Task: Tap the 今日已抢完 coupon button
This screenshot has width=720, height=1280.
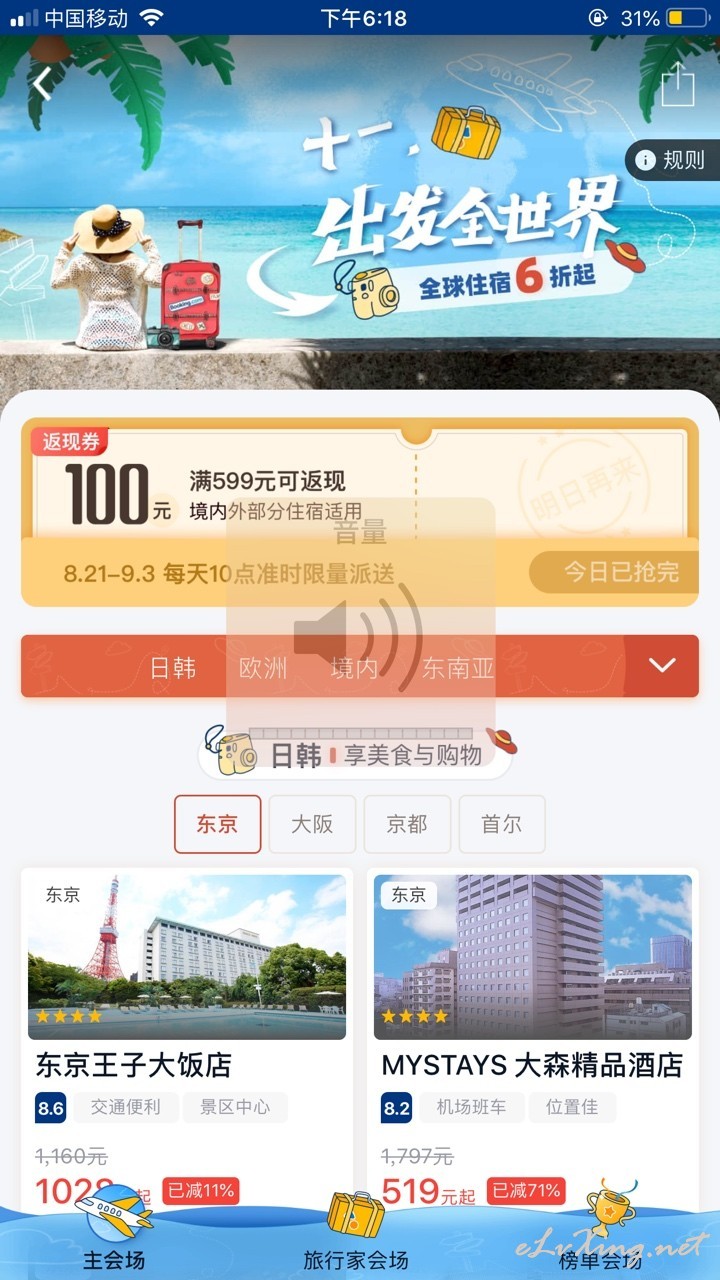Action: (614, 572)
